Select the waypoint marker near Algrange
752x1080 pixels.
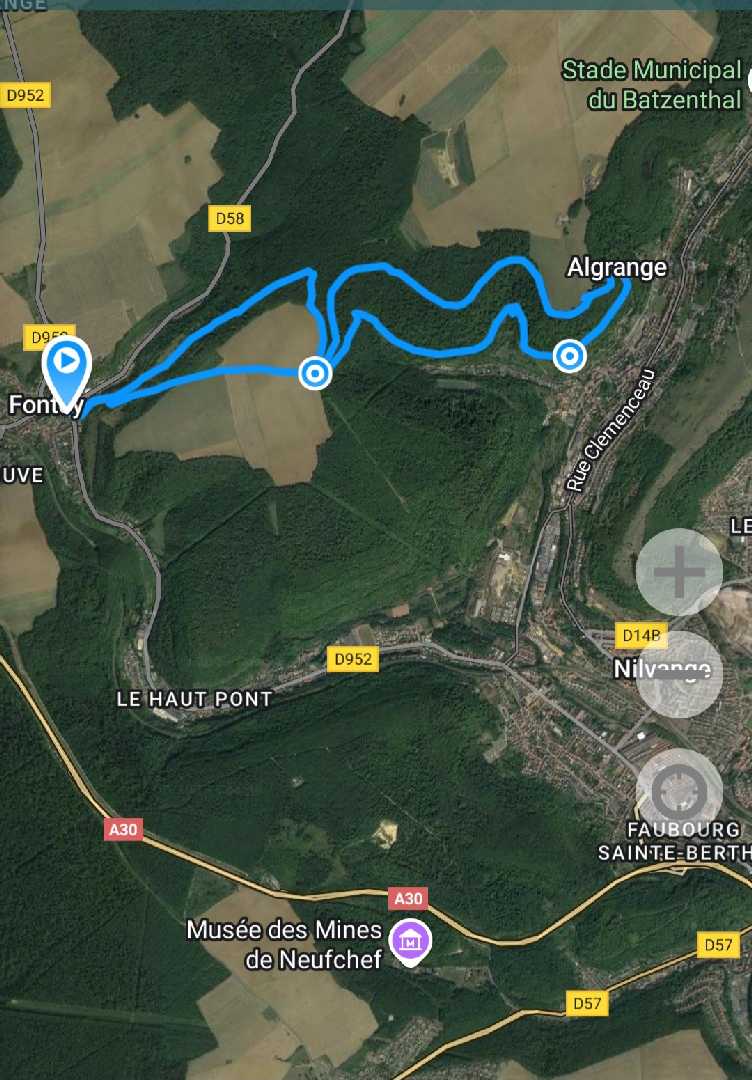[570, 355]
